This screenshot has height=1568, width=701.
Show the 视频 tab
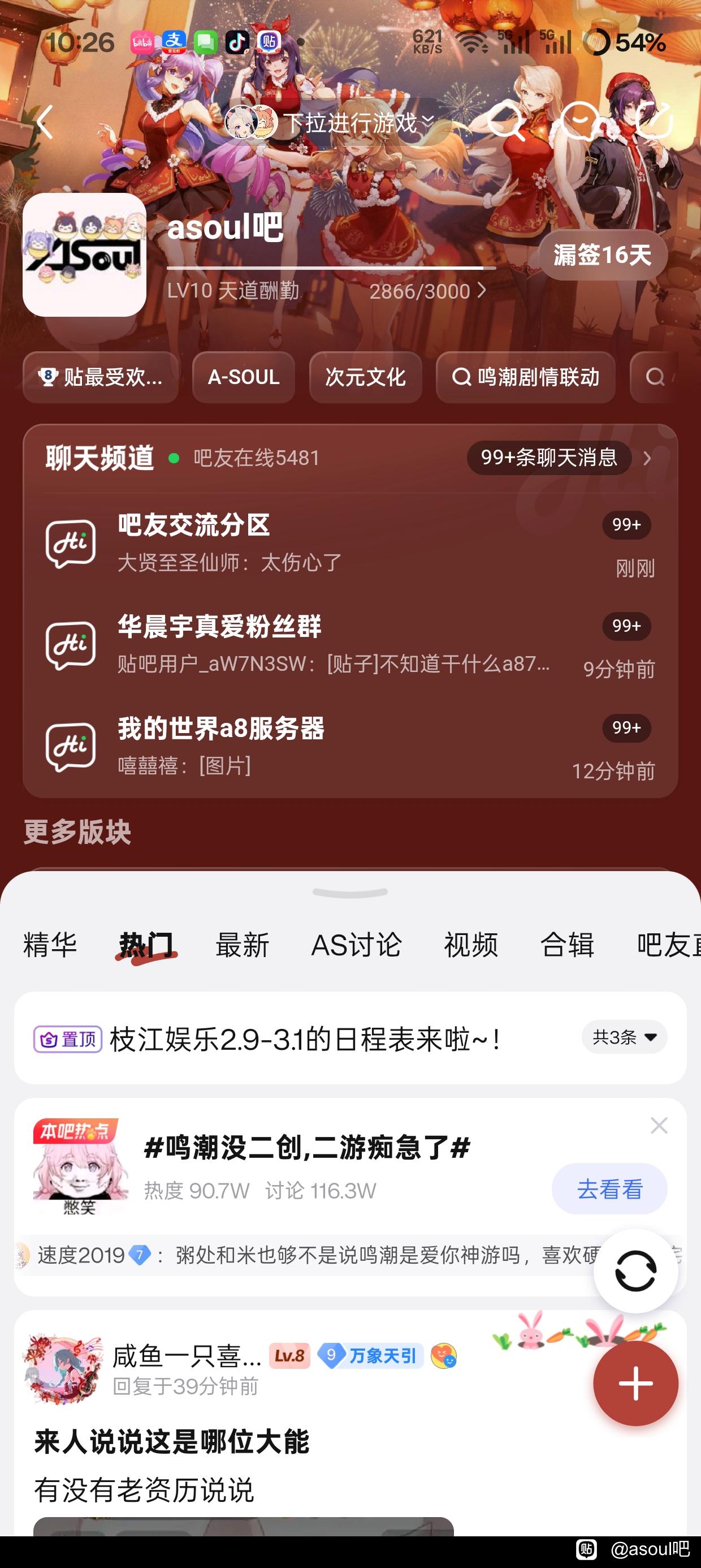[x=470, y=945]
